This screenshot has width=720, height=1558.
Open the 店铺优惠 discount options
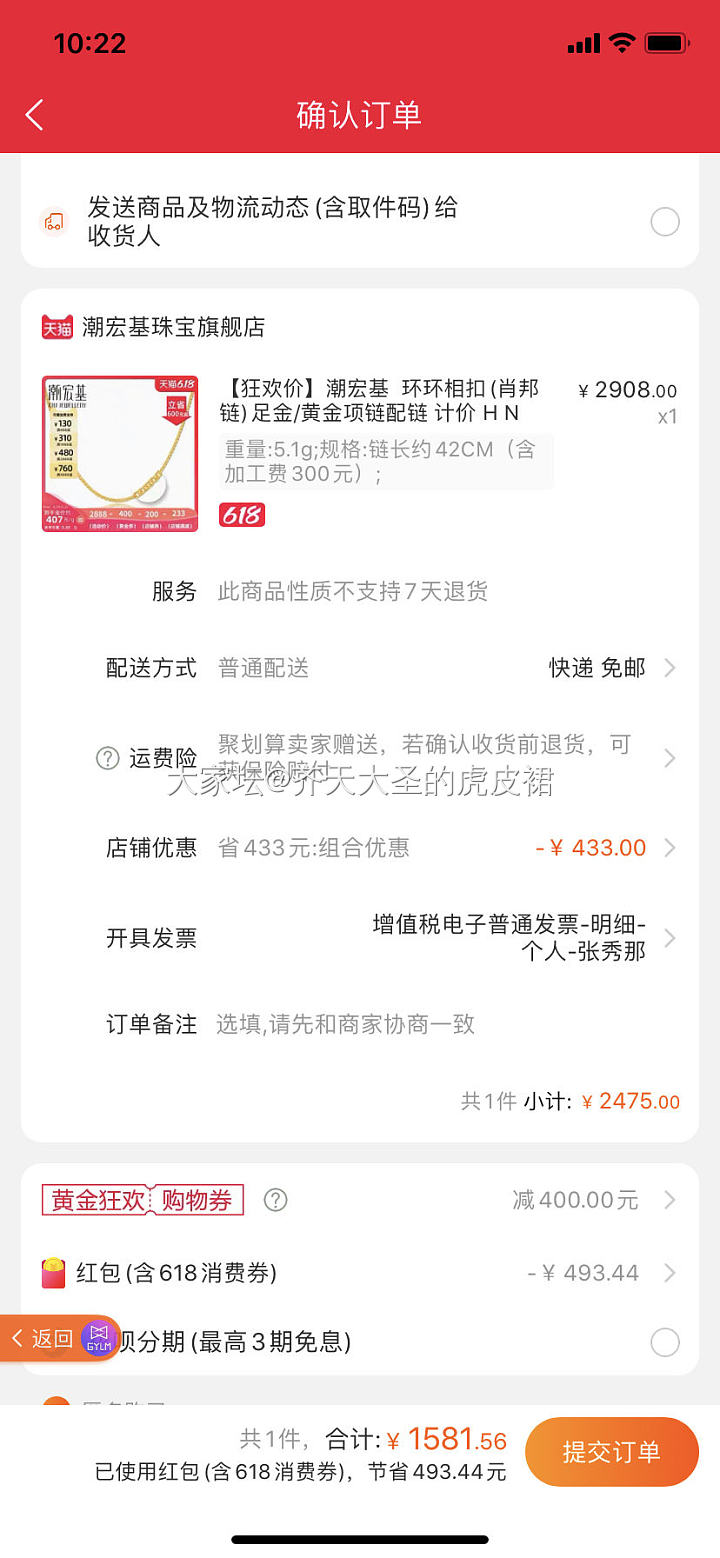[669, 848]
